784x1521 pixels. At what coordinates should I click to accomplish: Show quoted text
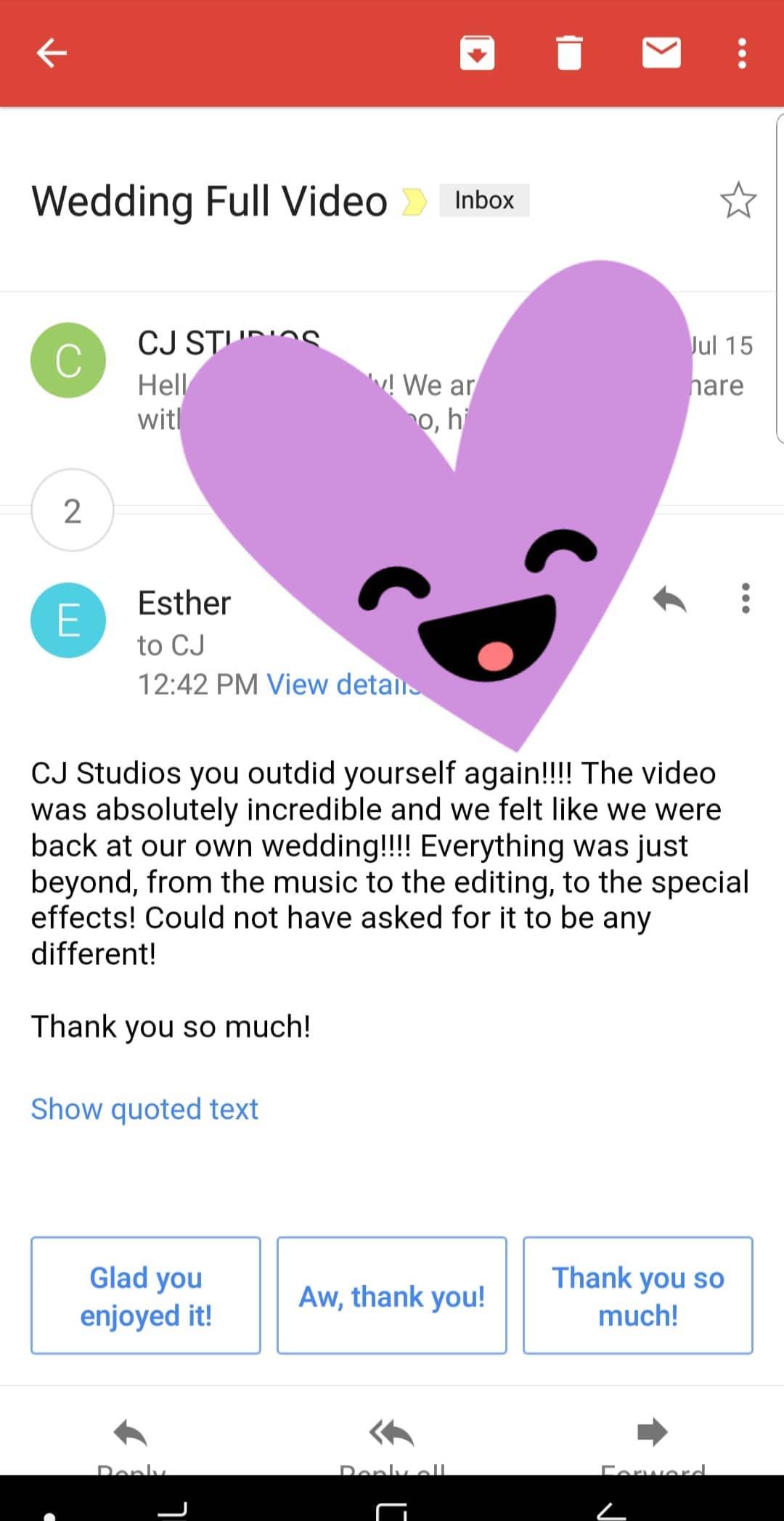point(144,1109)
